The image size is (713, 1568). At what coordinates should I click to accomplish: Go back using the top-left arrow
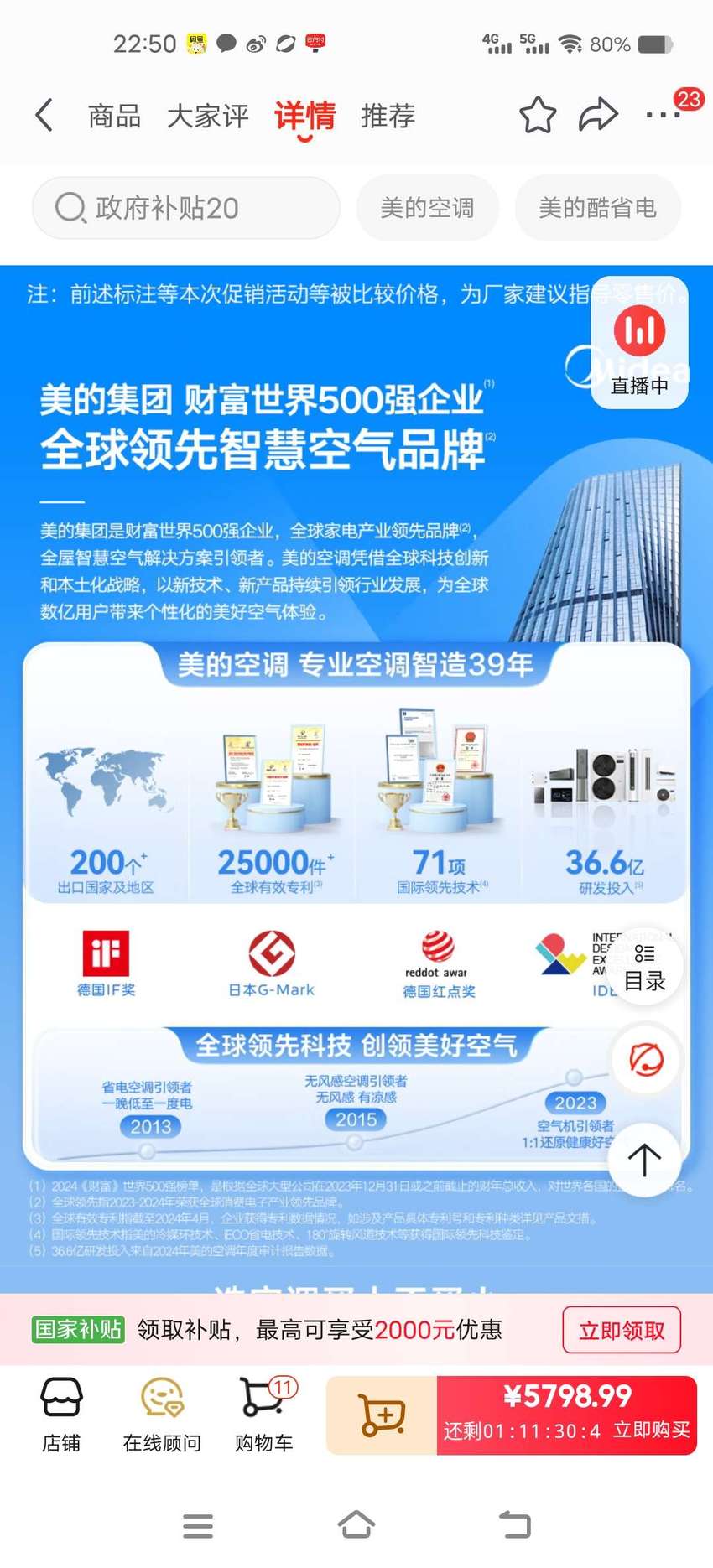(44, 116)
